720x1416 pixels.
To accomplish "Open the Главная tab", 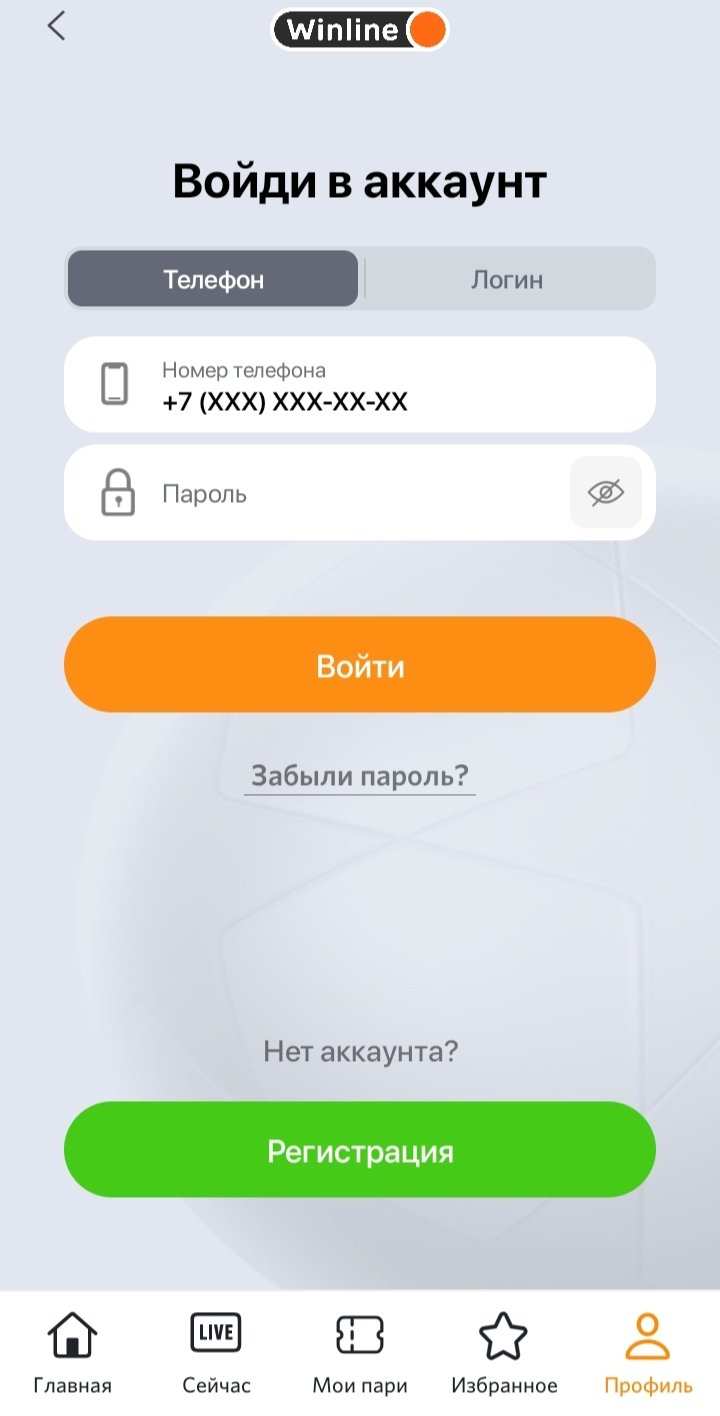I will (x=72, y=1352).
